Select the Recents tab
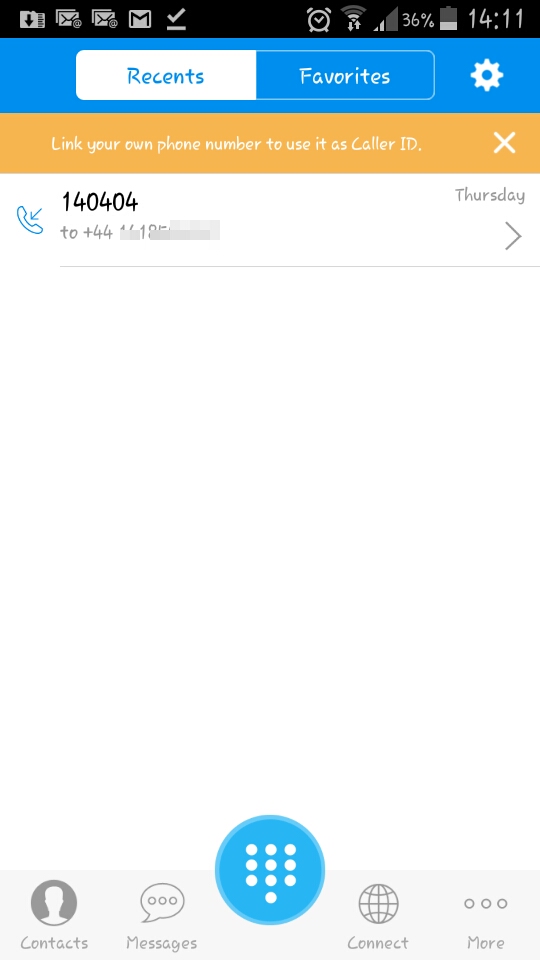 [x=165, y=75]
